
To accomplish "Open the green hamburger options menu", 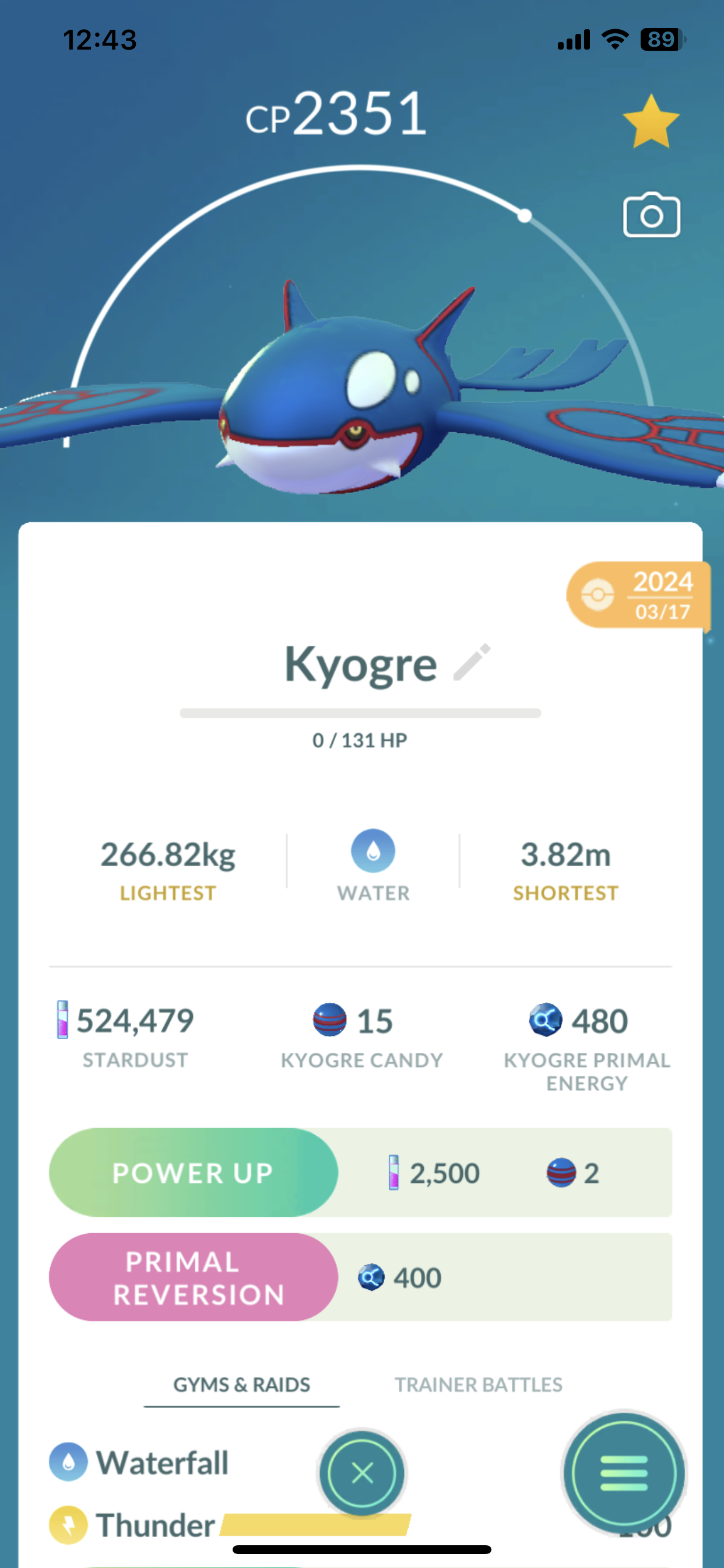I will click(623, 1473).
